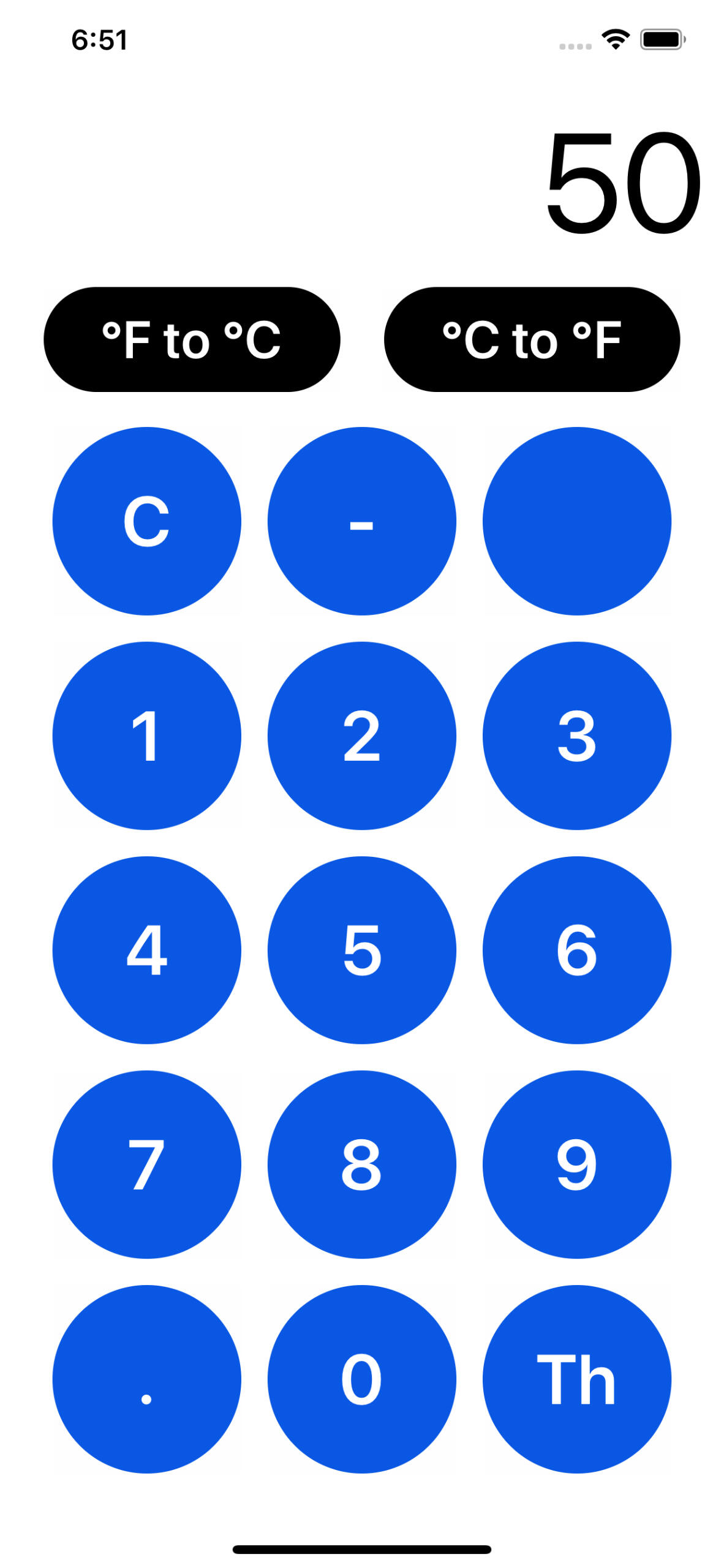Tap the minus sign key
Image resolution: width=724 pixels, height=1568 pixels.
(x=361, y=521)
